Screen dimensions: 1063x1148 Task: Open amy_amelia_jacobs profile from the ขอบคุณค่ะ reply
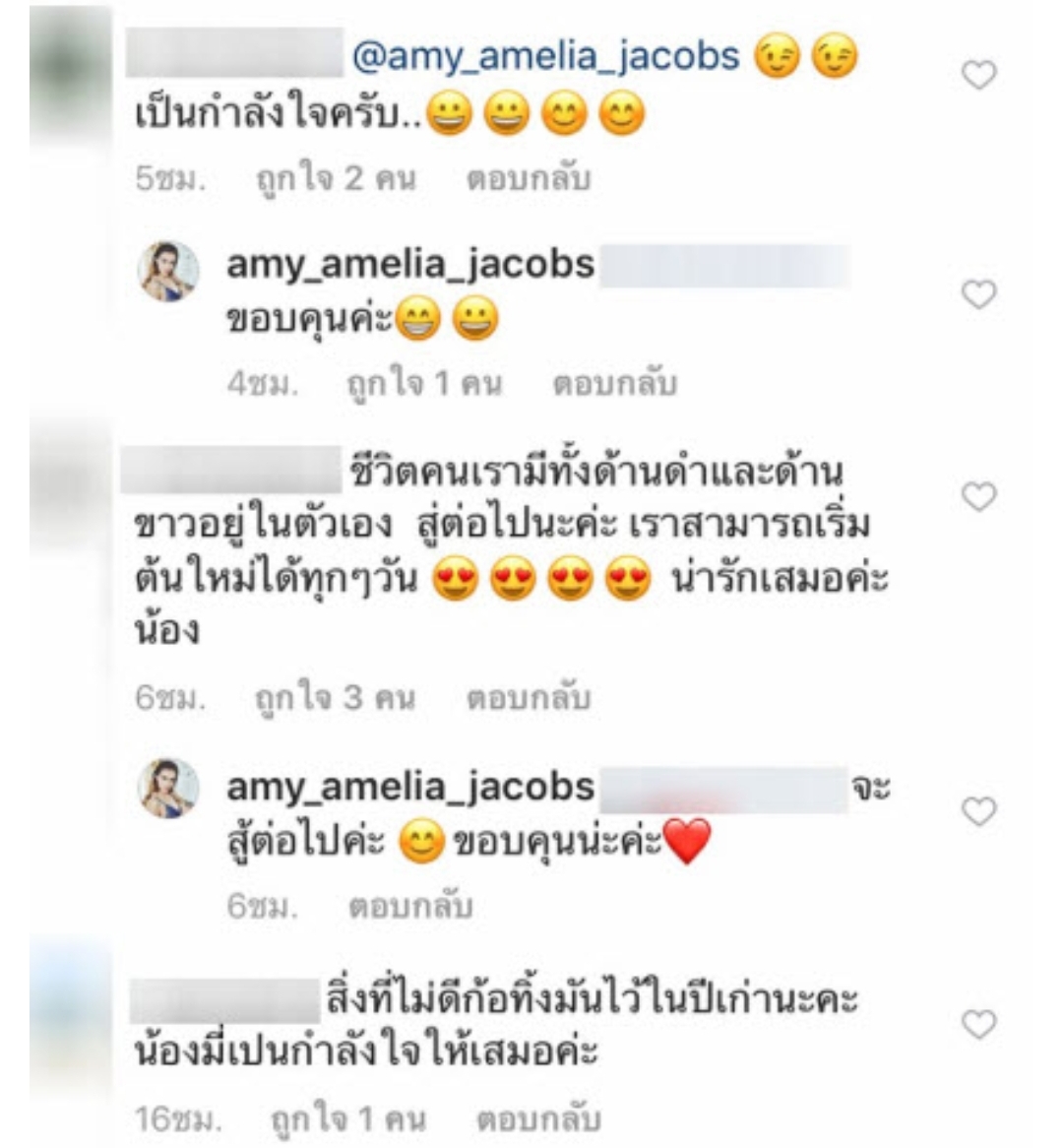(x=409, y=265)
